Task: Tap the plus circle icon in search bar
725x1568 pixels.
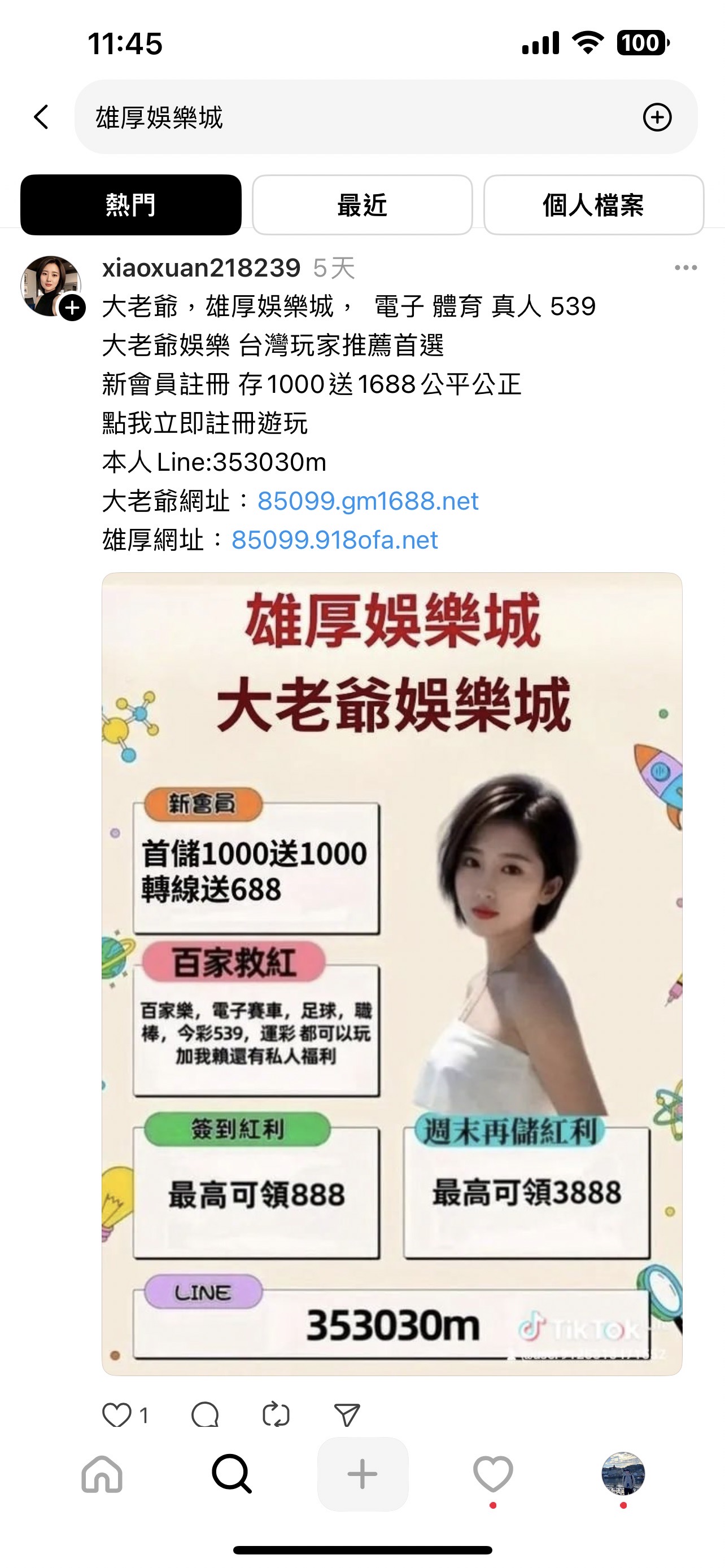Action: tap(657, 117)
